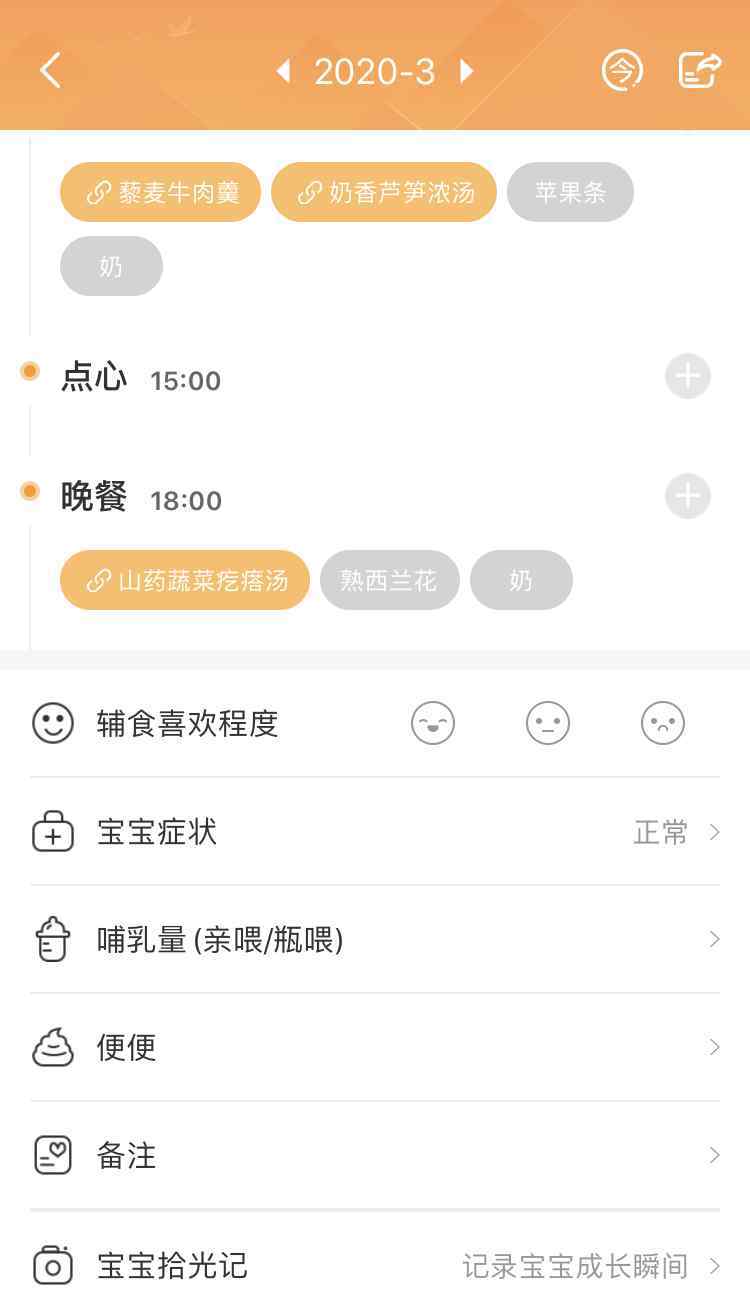Open the 宝宝症状 row

click(x=375, y=832)
